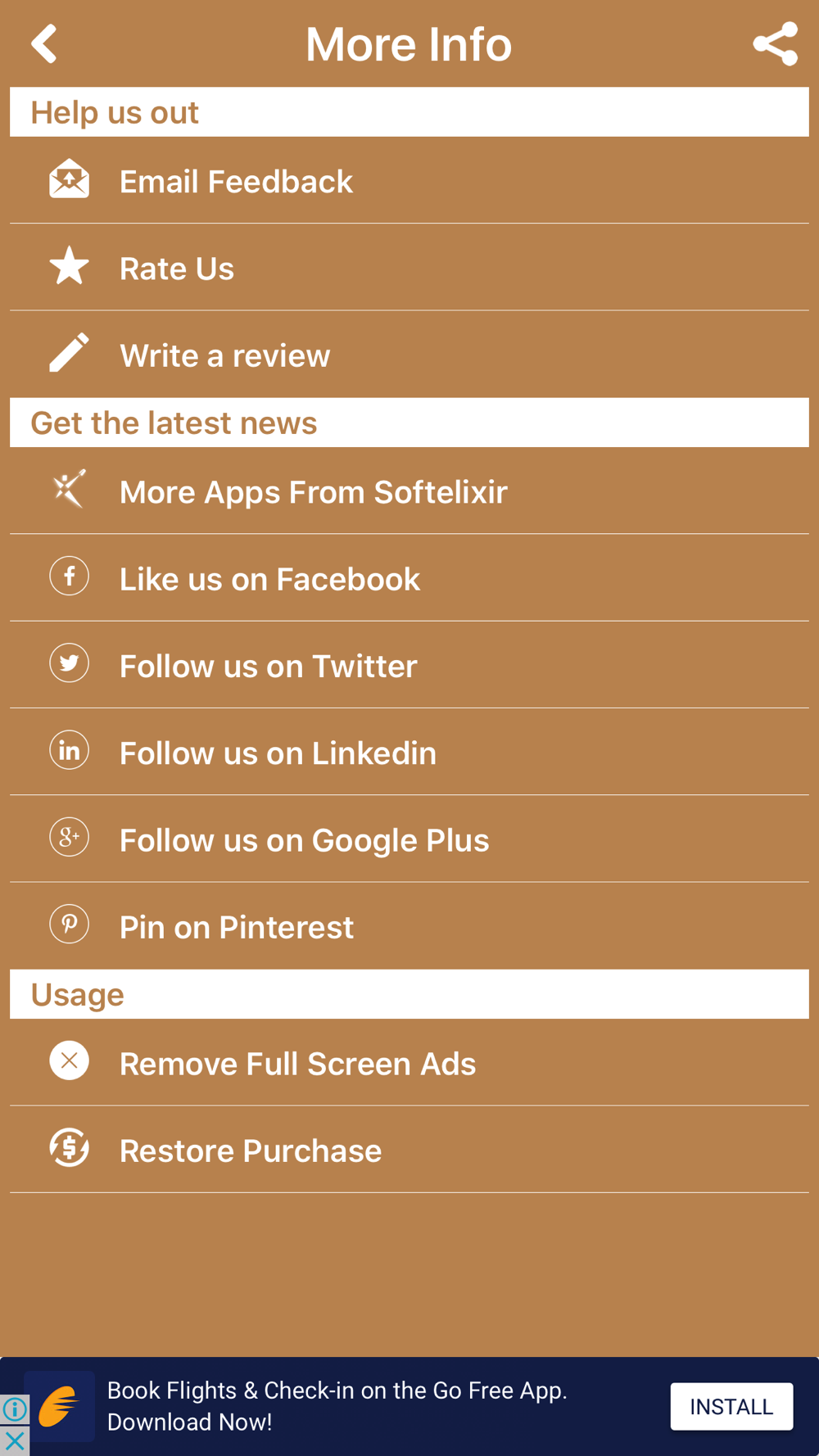Screen dimensions: 819x1456
Task: Choose Remove Full Screen Ads
Action: tap(409, 1062)
